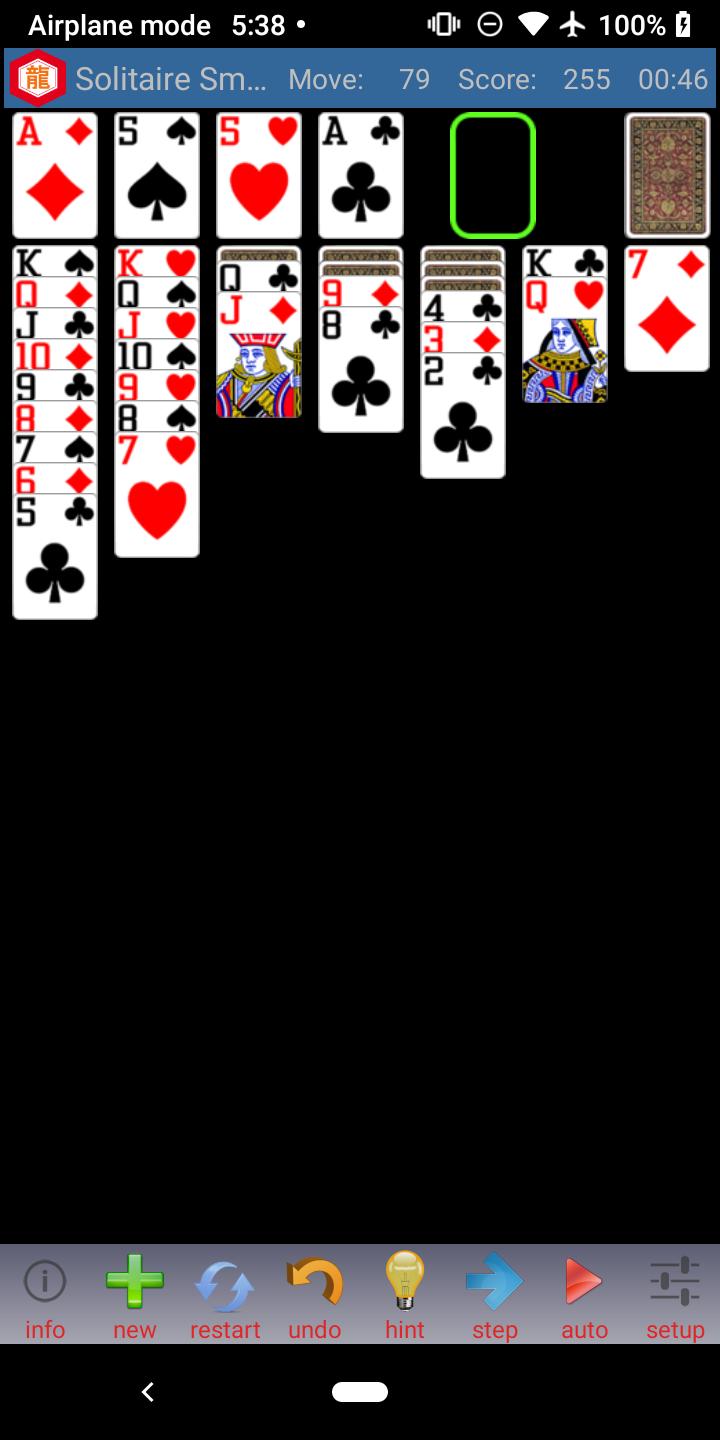
Task: Trigger auto-complete with the red play icon
Action: [584, 1290]
